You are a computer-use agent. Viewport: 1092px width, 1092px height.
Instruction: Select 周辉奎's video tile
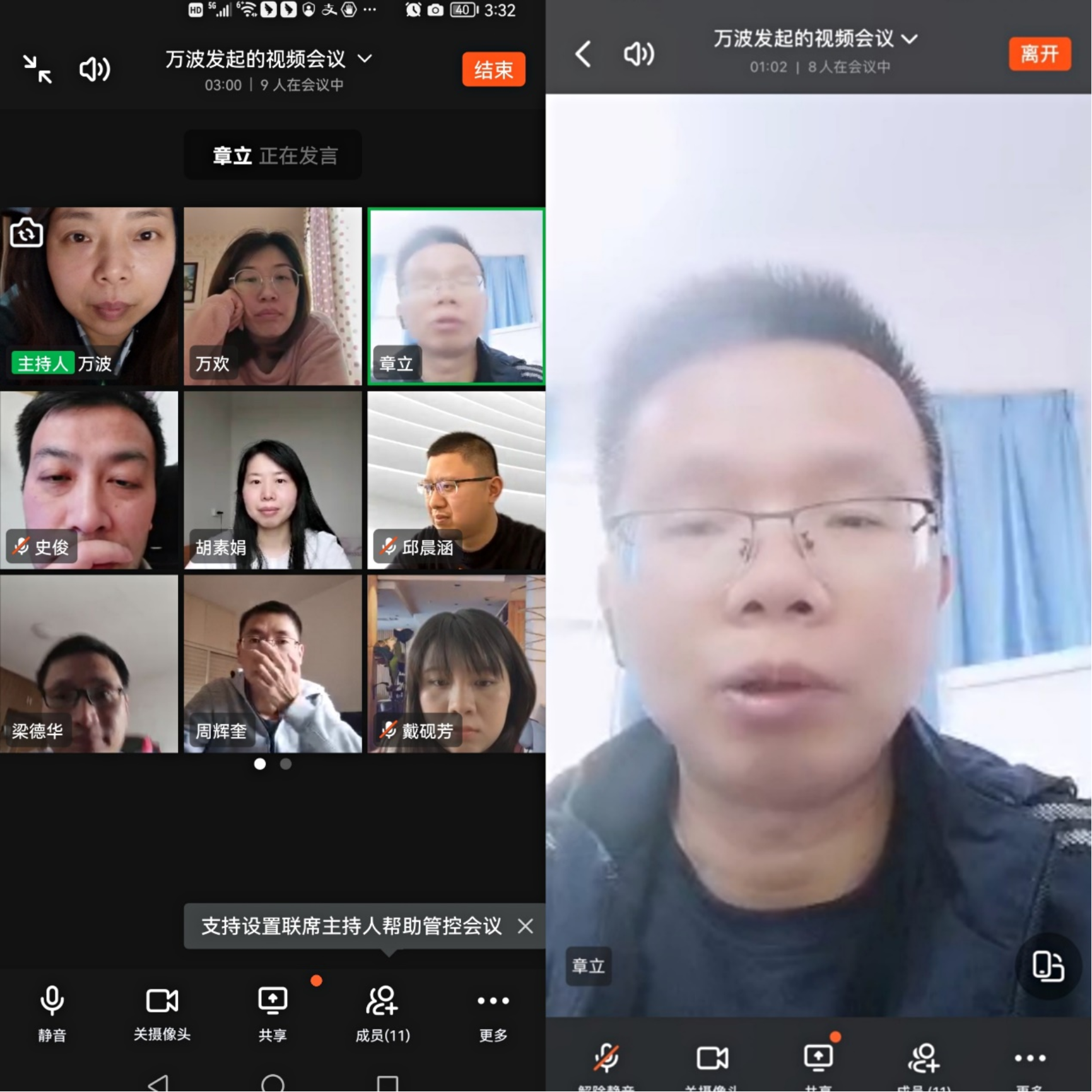tap(273, 663)
